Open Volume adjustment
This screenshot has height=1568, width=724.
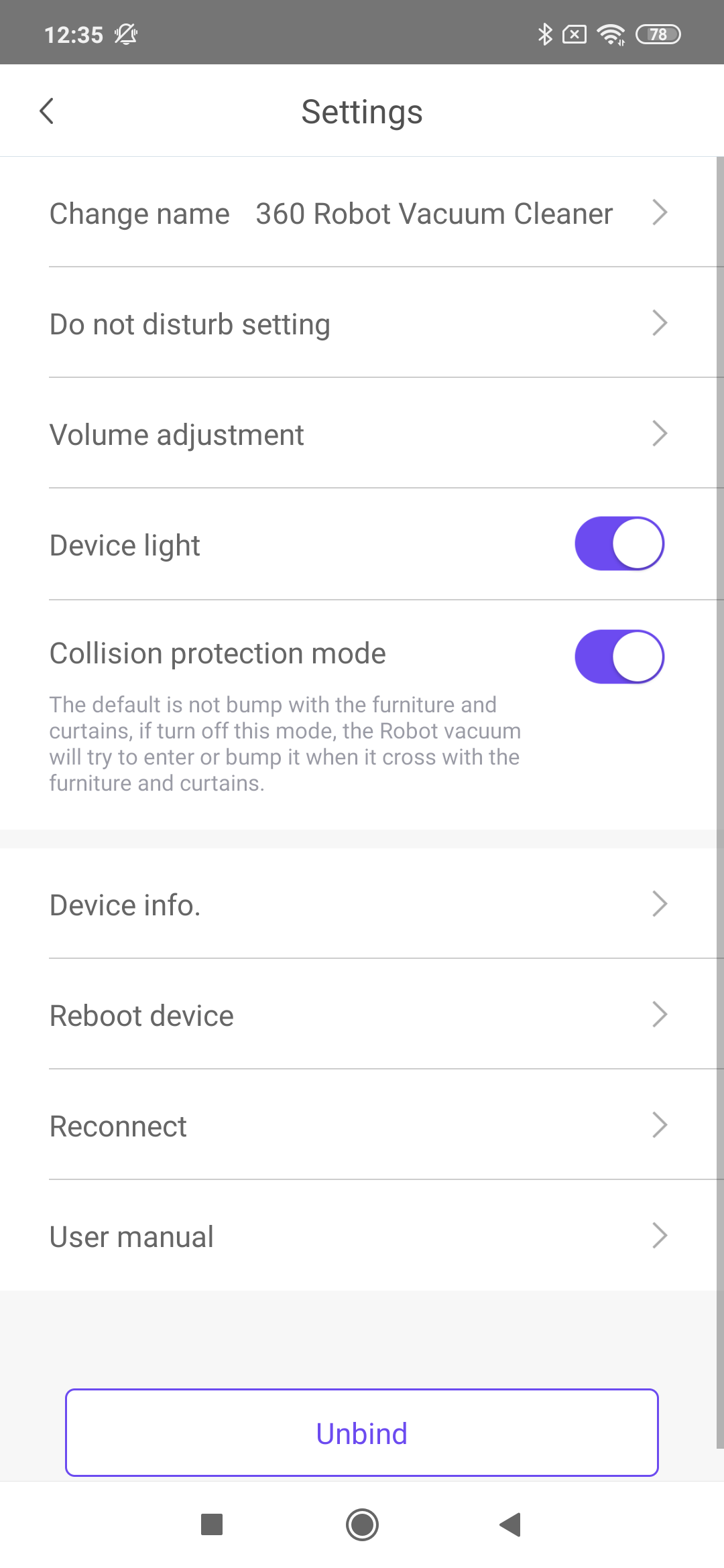point(362,434)
